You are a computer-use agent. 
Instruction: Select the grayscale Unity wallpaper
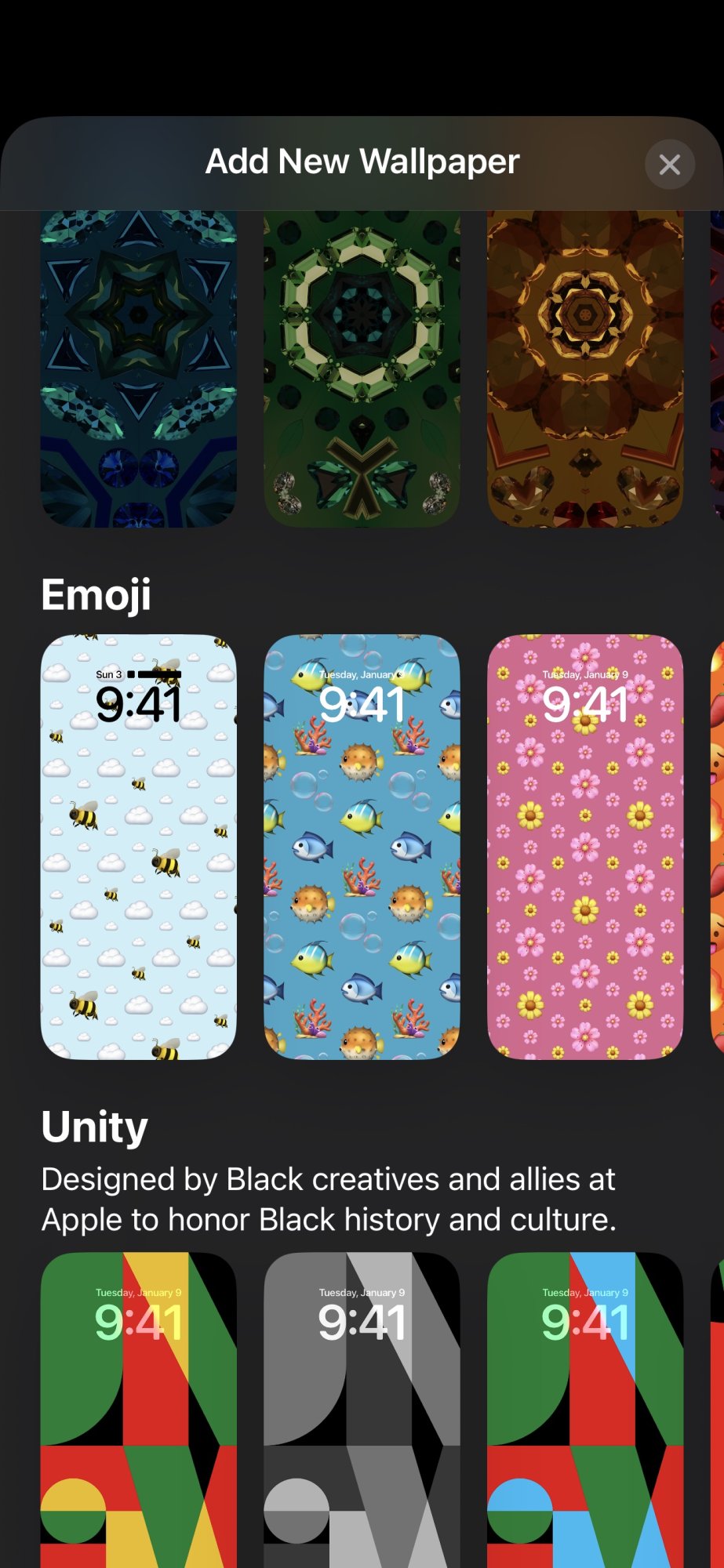pos(362,1411)
